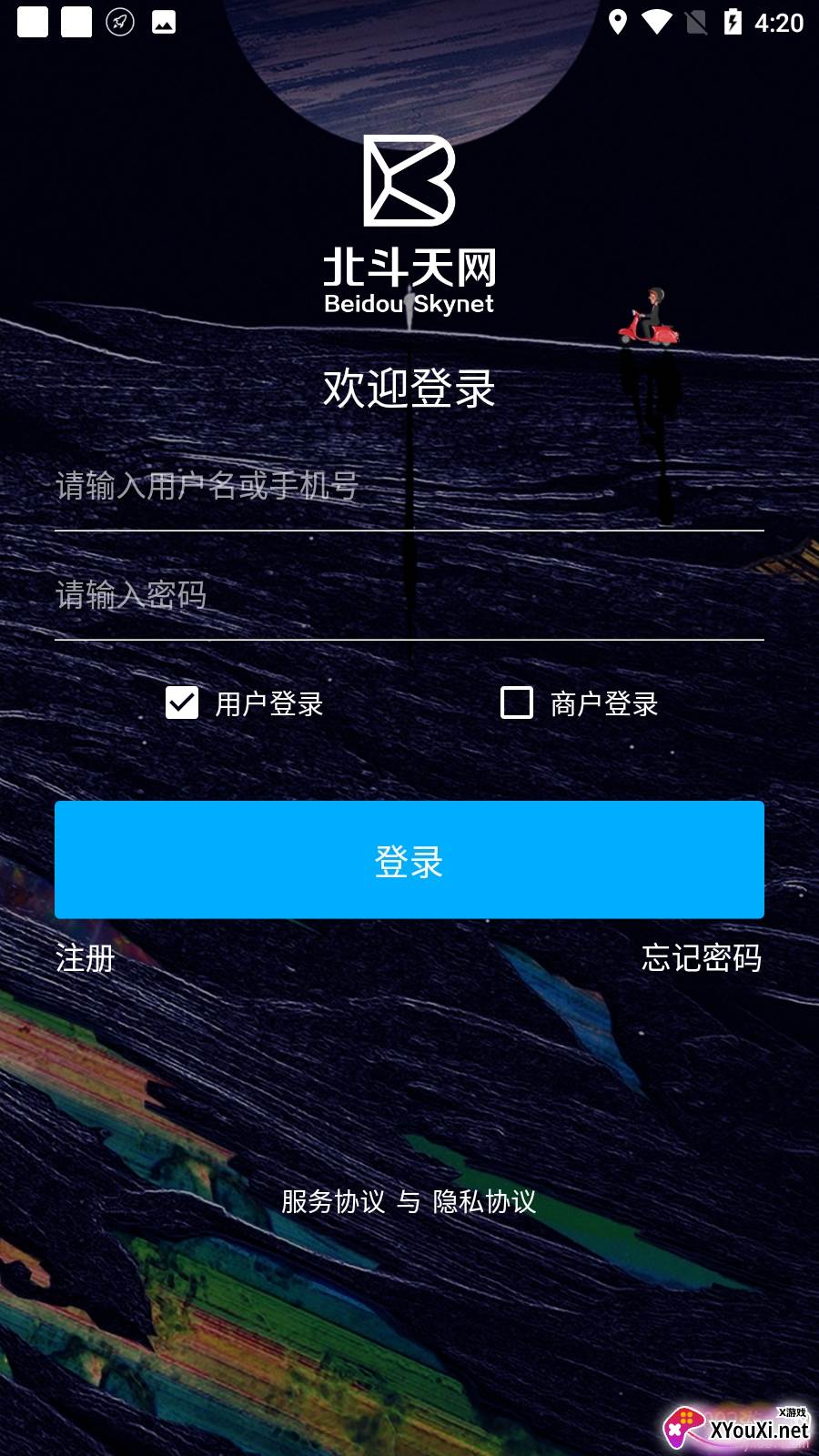This screenshot has width=819, height=1456.
Task: Tap the username or phone number field
Action: point(409,486)
